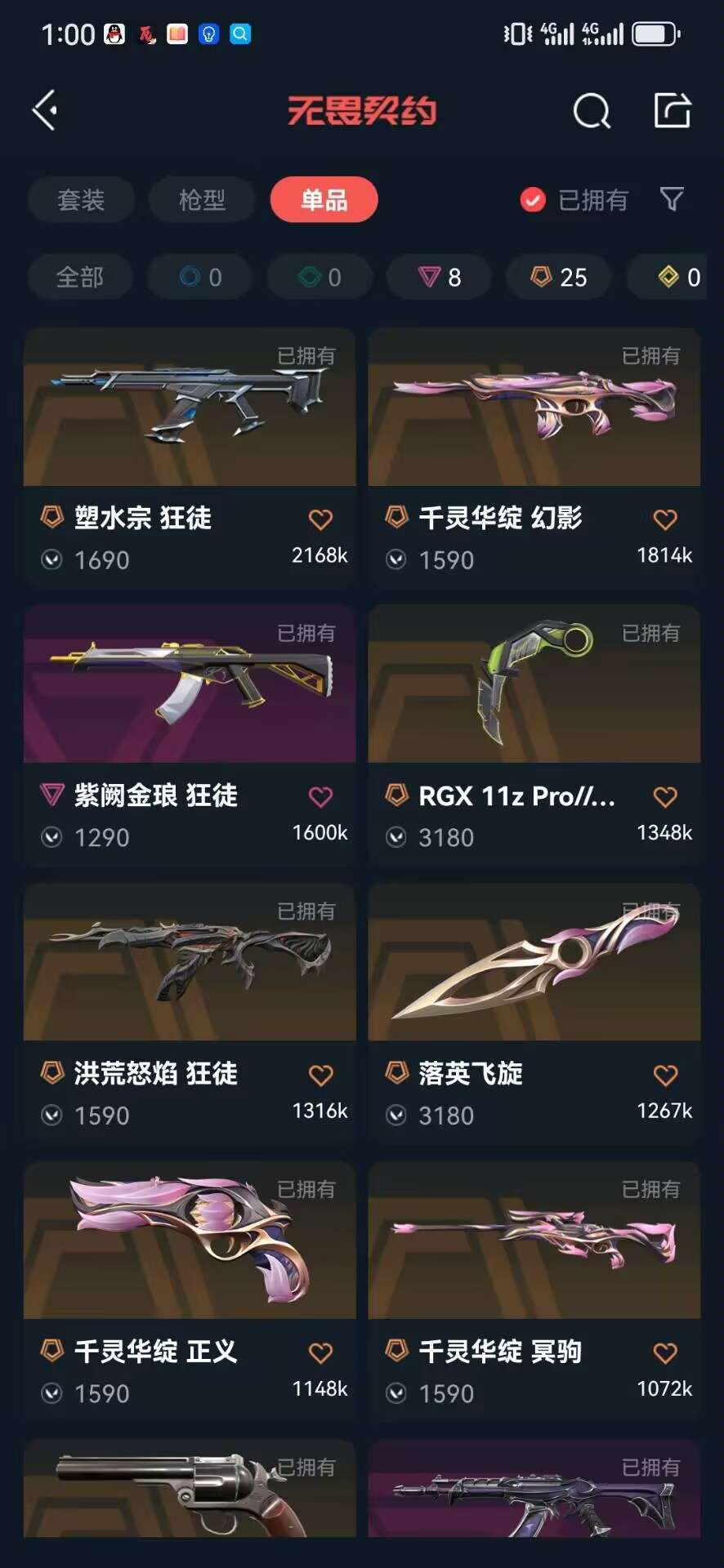Image resolution: width=724 pixels, height=1568 pixels.
Task: Click the share icon in the top bar
Action: pyautogui.click(x=670, y=110)
